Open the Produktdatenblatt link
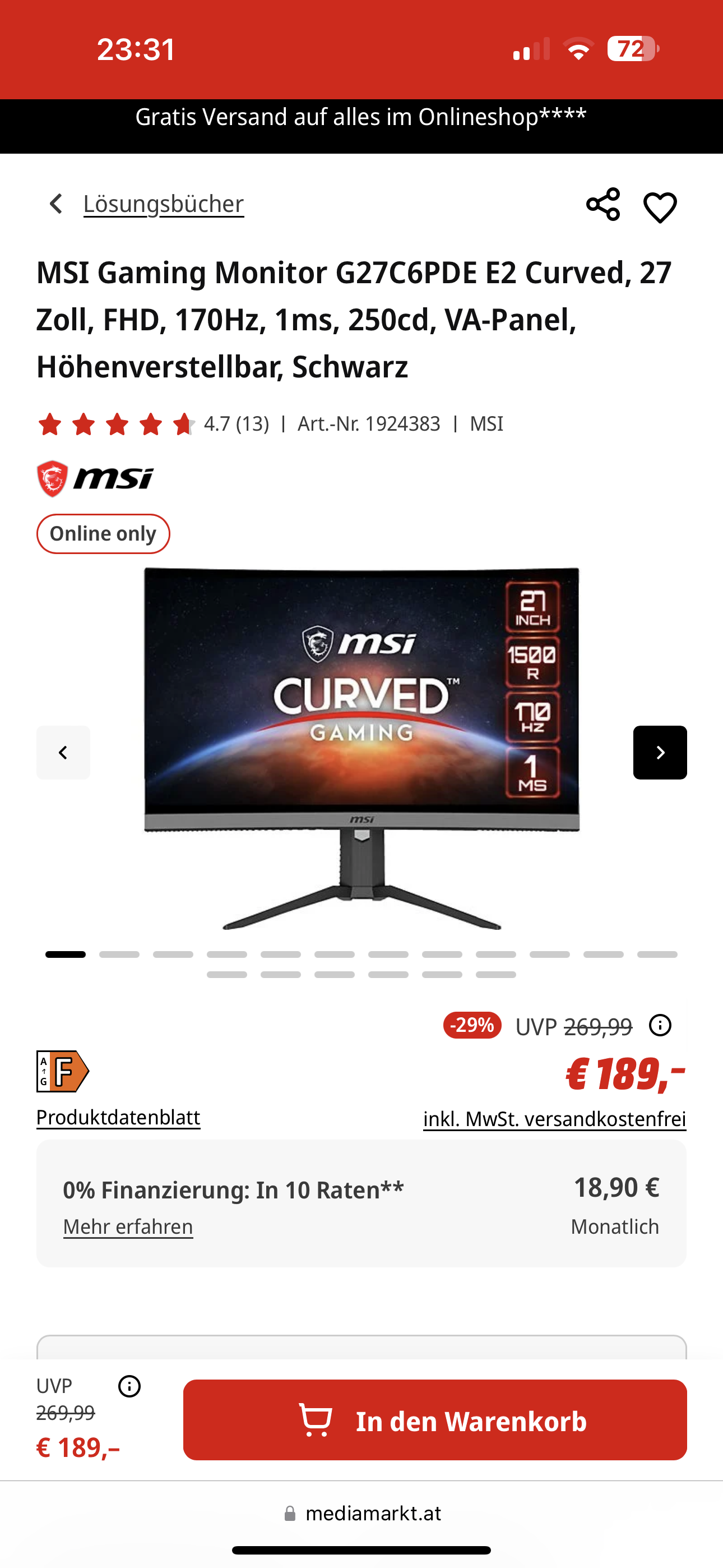723x1568 pixels. 118,1118
